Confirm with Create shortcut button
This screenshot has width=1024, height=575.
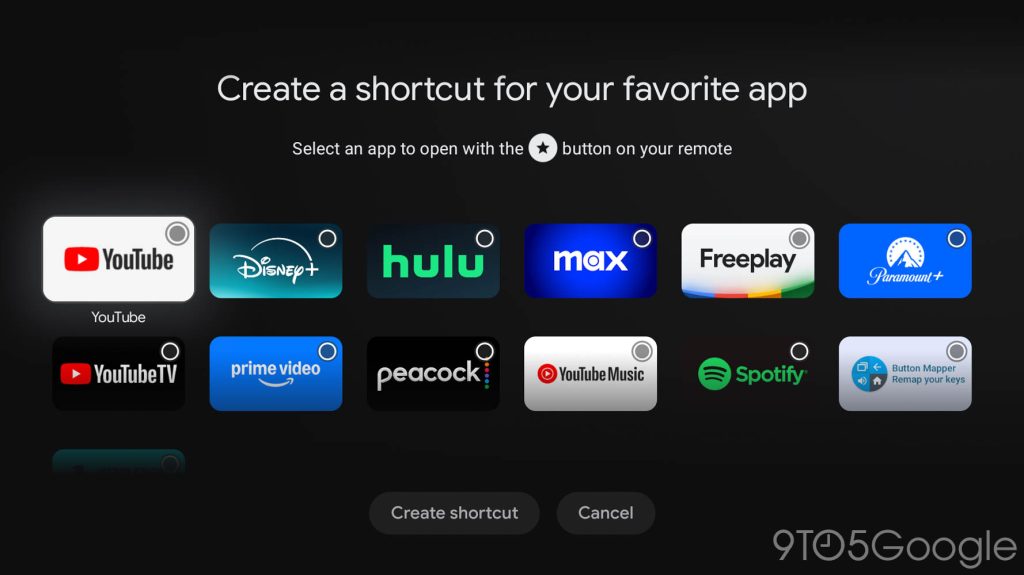pos(454,513)
